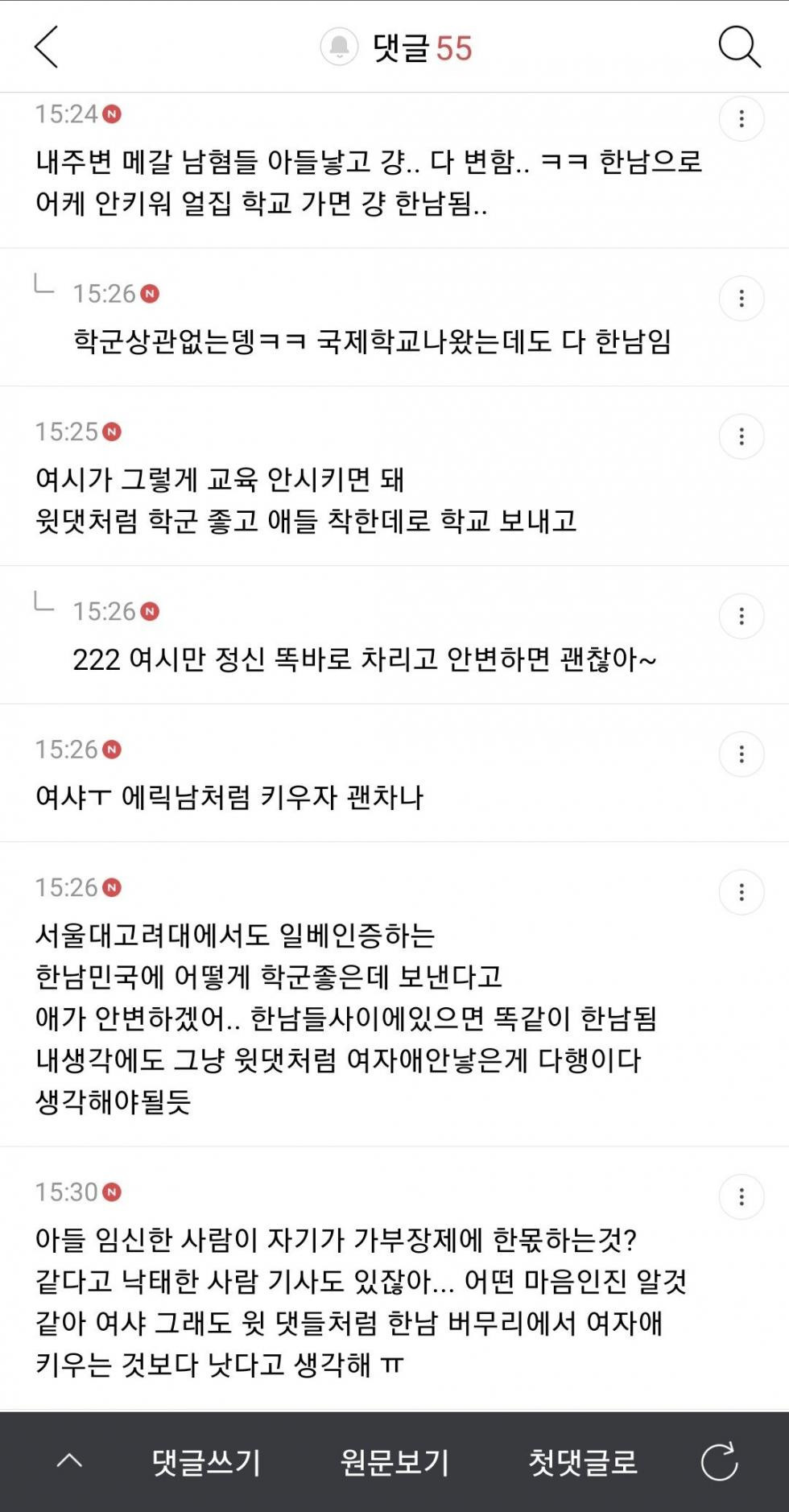Toggle the comment notification bell

339,48
